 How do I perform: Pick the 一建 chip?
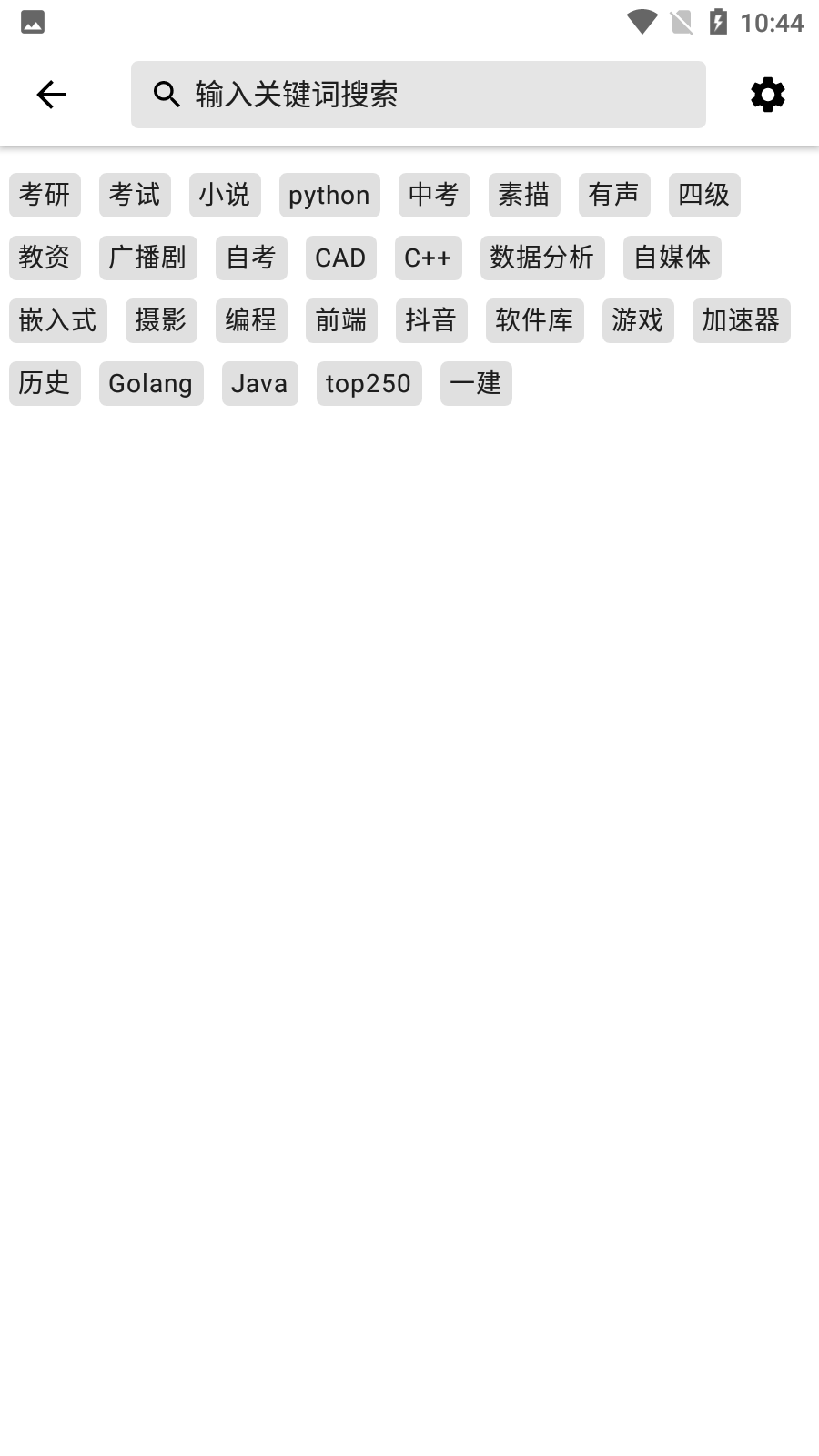click(x=476, y=383)
